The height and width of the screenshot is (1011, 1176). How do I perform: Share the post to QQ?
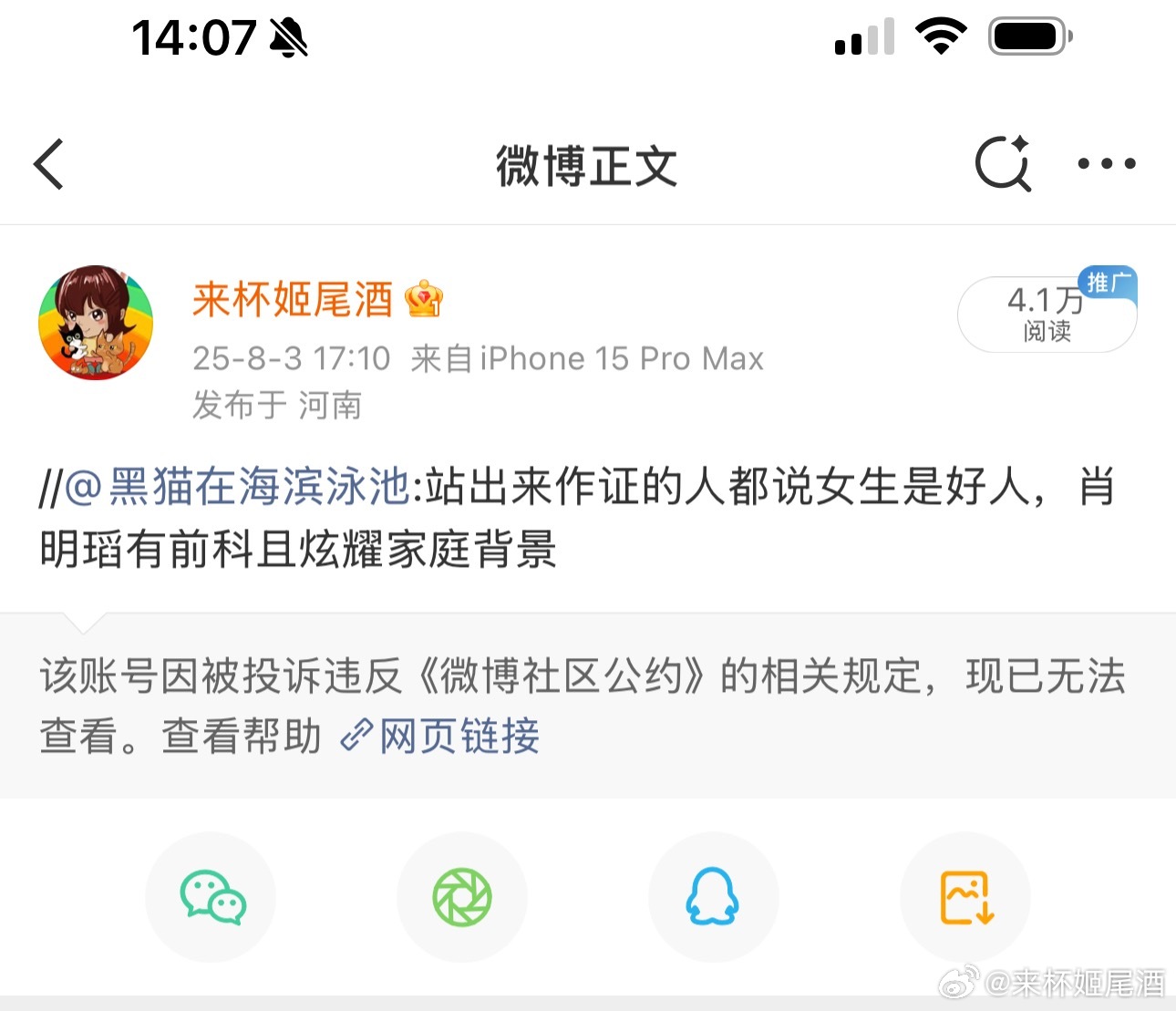pos(713,898)
